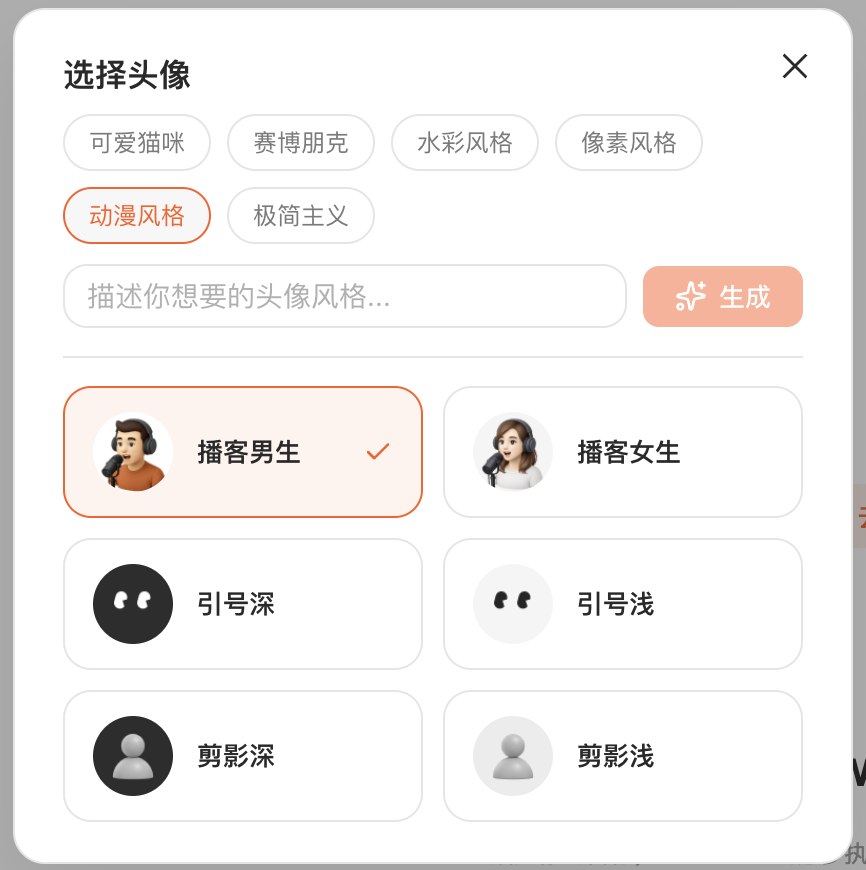Focus the avatar style description field

tap(344, 296)
